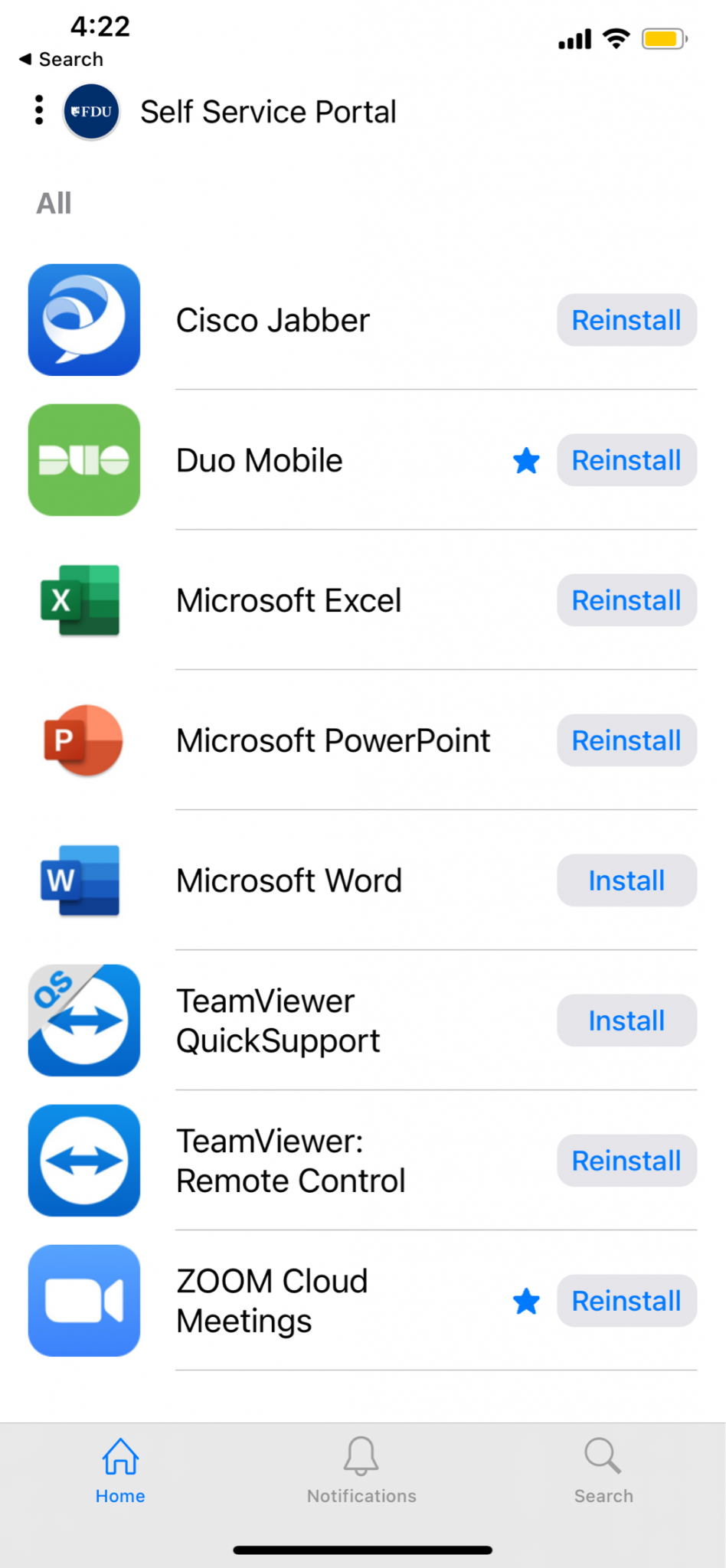The width and height of the screenshot is (726, 1568).
Task: Select the ZOOM Cloud Meetings entry
Action: pos(272,1301)
